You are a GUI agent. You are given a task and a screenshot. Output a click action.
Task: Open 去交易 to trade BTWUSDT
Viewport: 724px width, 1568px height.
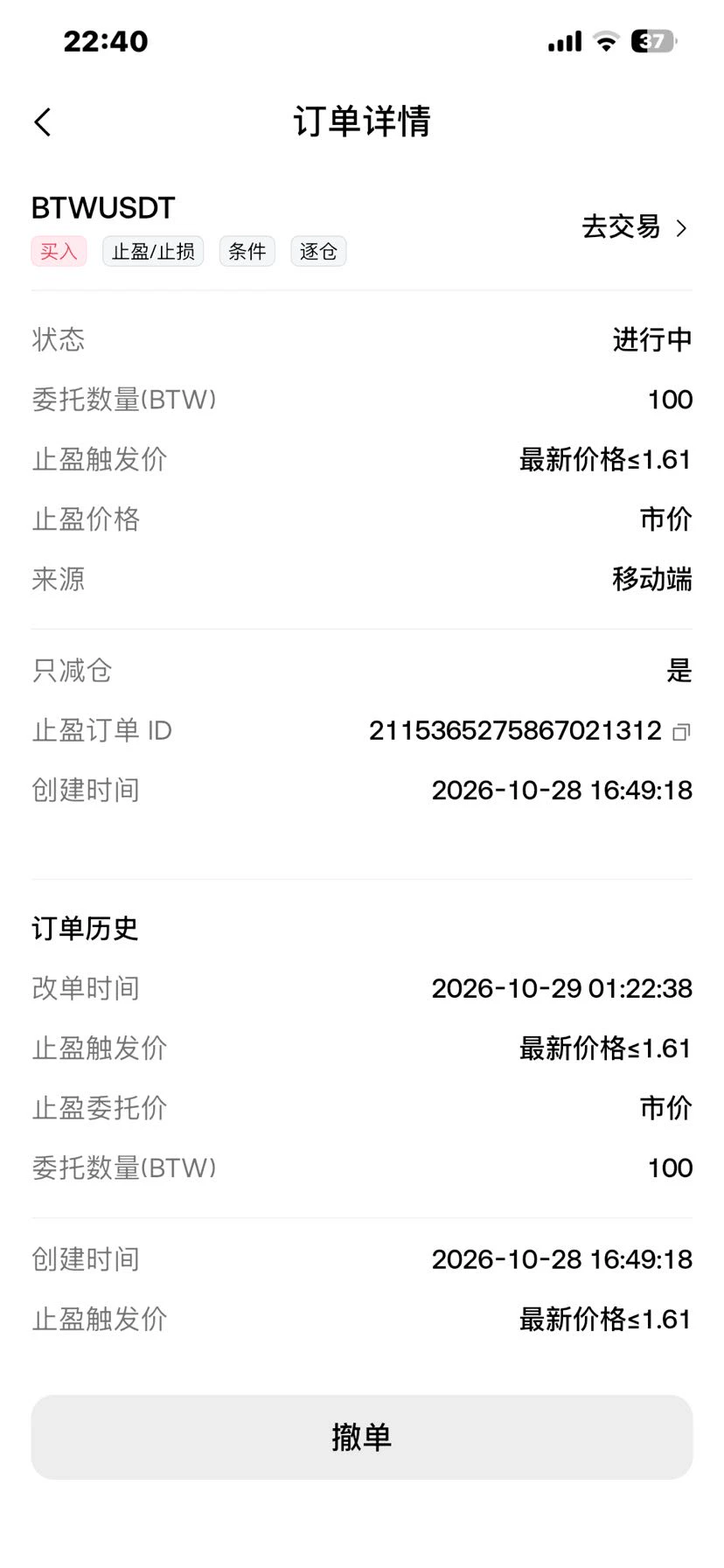[635, 227]
